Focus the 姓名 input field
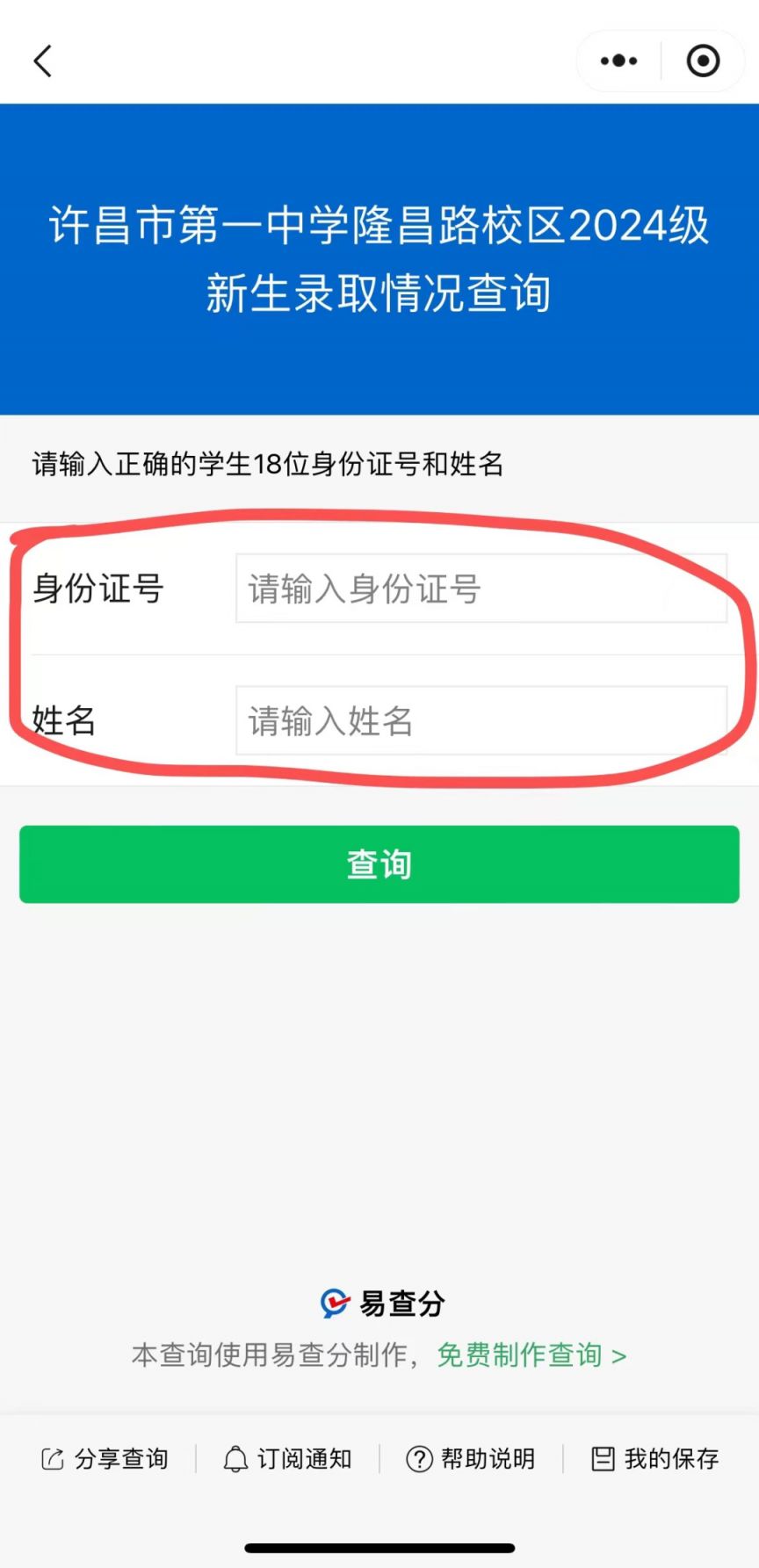 (x=481, y=720)
